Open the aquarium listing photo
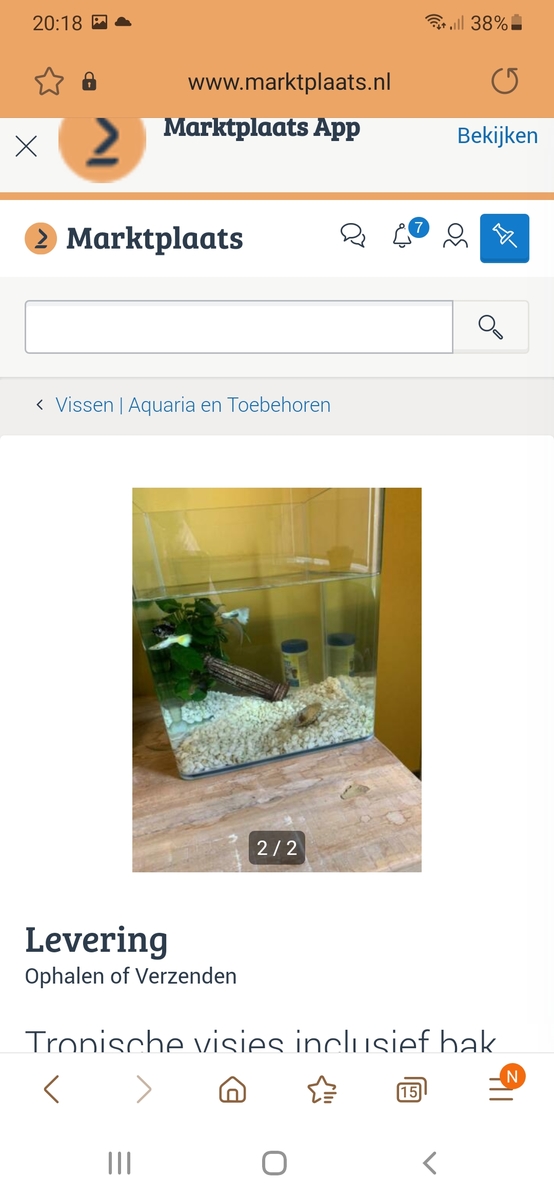Screen dimensions: 554x1200 pyautogui.click(x=277, y=680)
